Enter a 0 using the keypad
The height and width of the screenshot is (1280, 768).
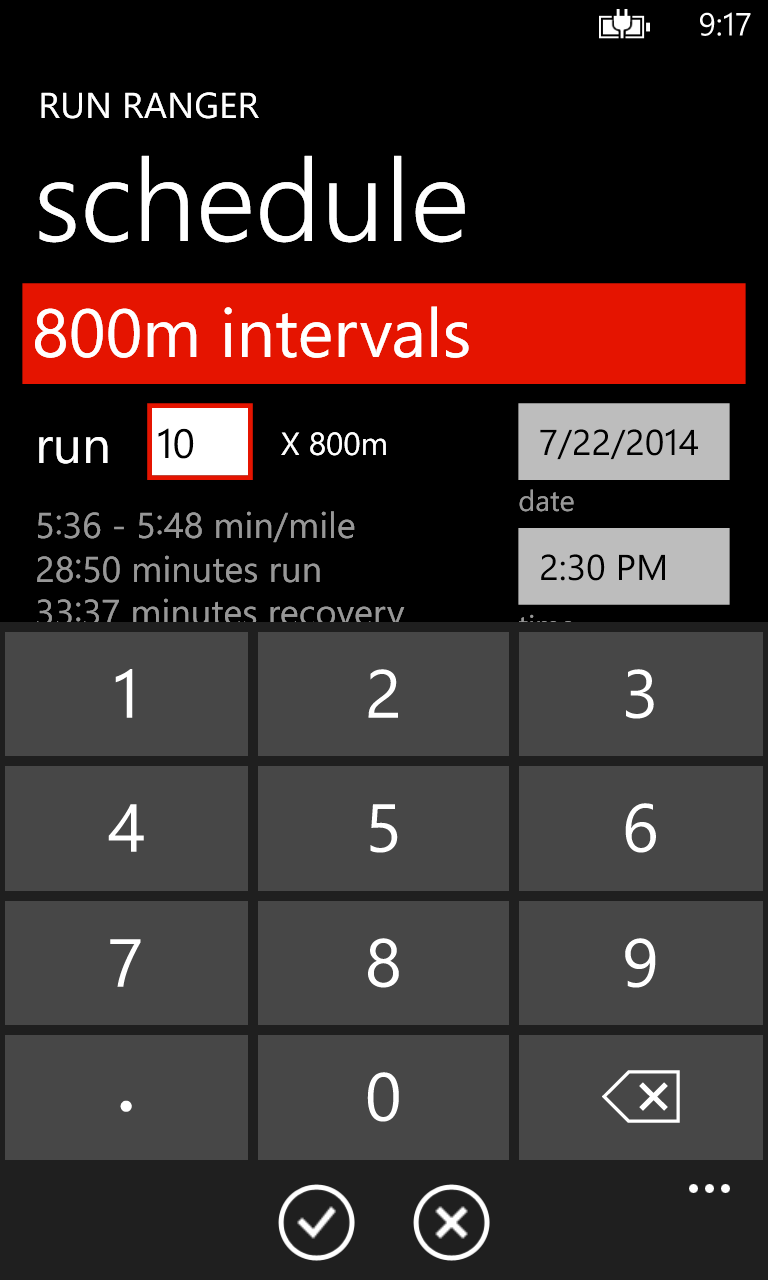point(384,1097)
